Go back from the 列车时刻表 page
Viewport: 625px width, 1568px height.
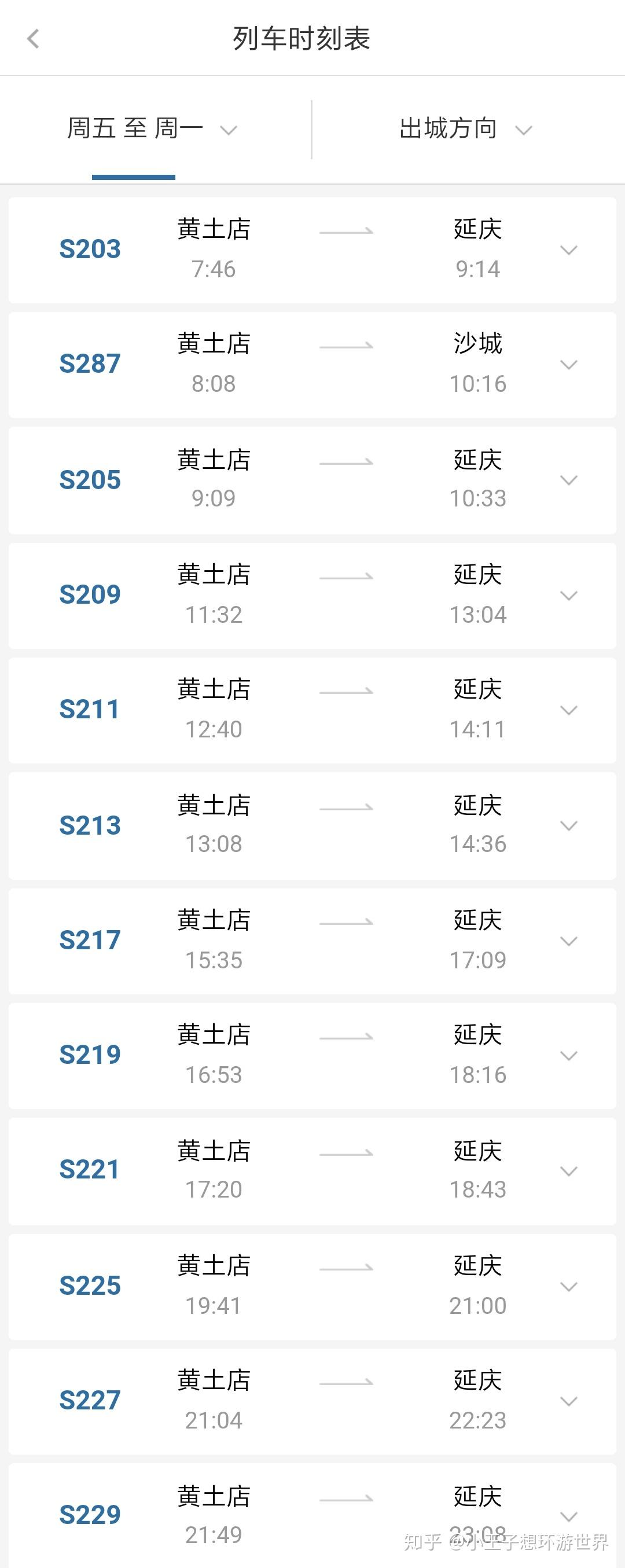coord(34,39)
